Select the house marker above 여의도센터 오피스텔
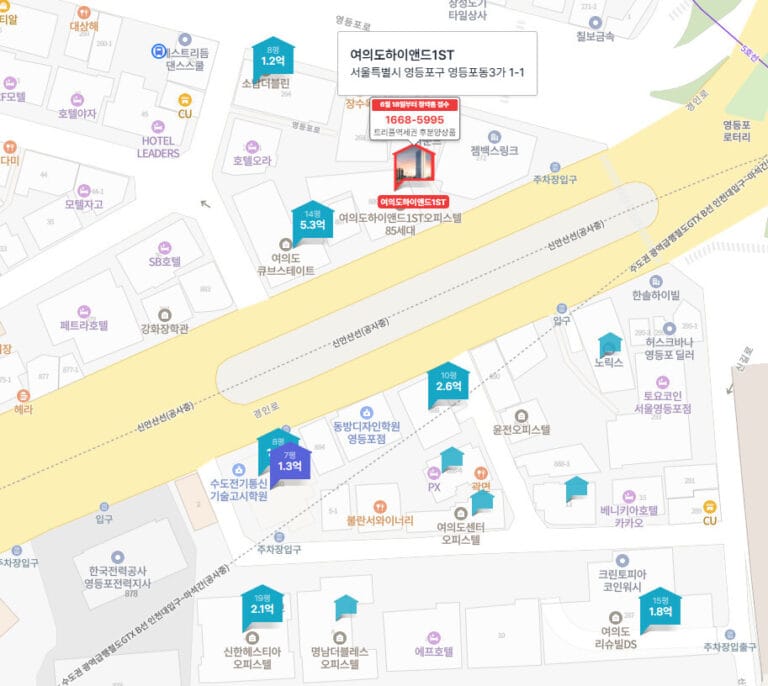Viewport: 768px width, 686px height. pos(482,499)
